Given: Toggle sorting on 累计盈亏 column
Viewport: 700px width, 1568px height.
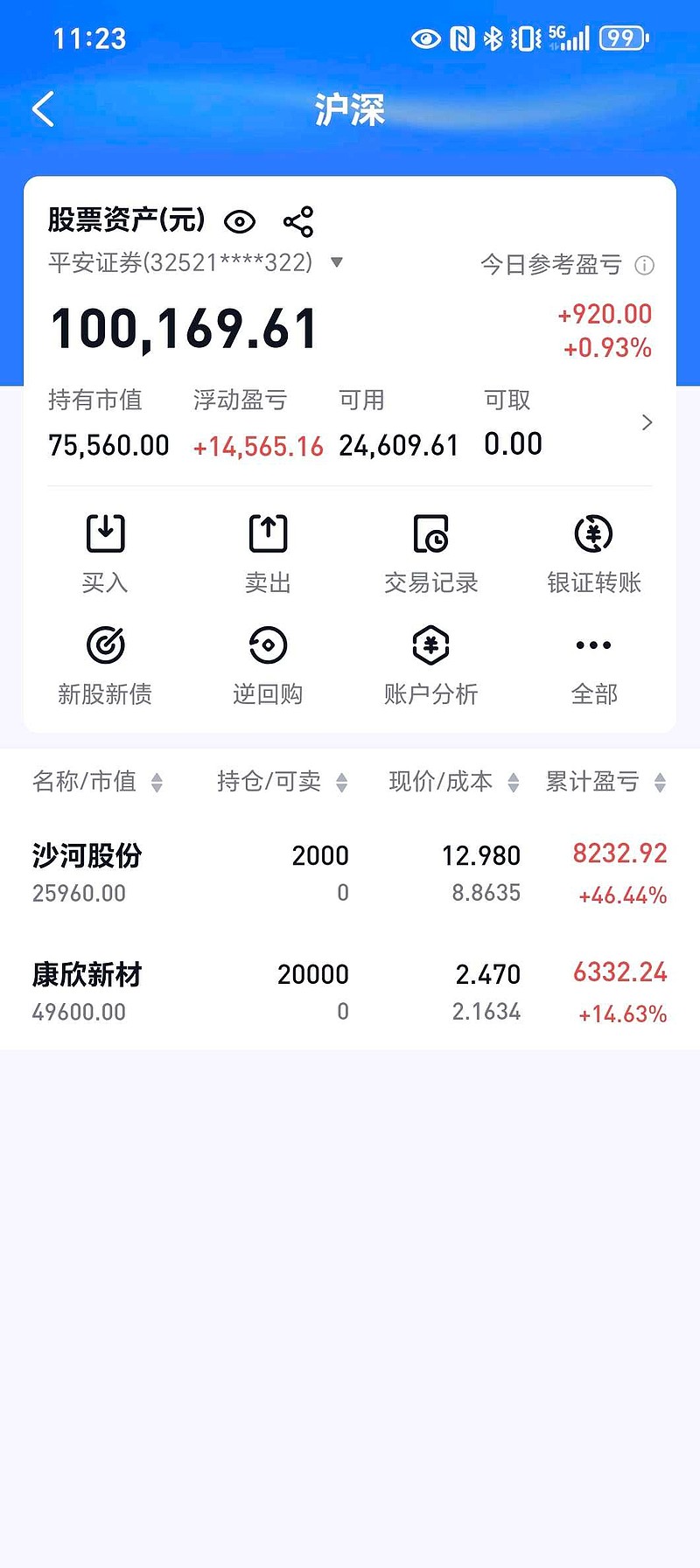Looking at the screenshot, I should coord(659,783).
